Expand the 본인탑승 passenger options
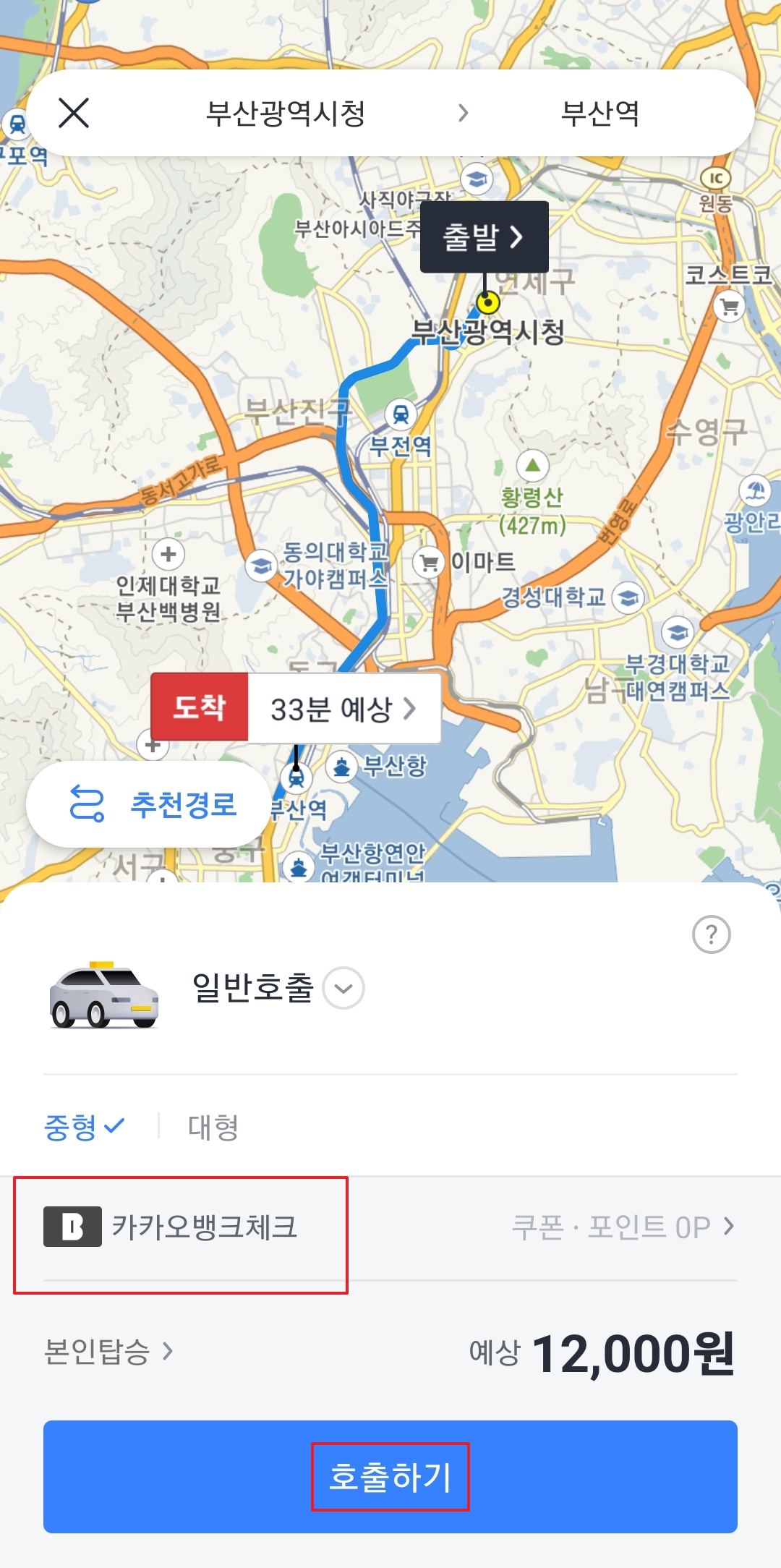This screenshot has width=781, height=1568. [108, 1352]
